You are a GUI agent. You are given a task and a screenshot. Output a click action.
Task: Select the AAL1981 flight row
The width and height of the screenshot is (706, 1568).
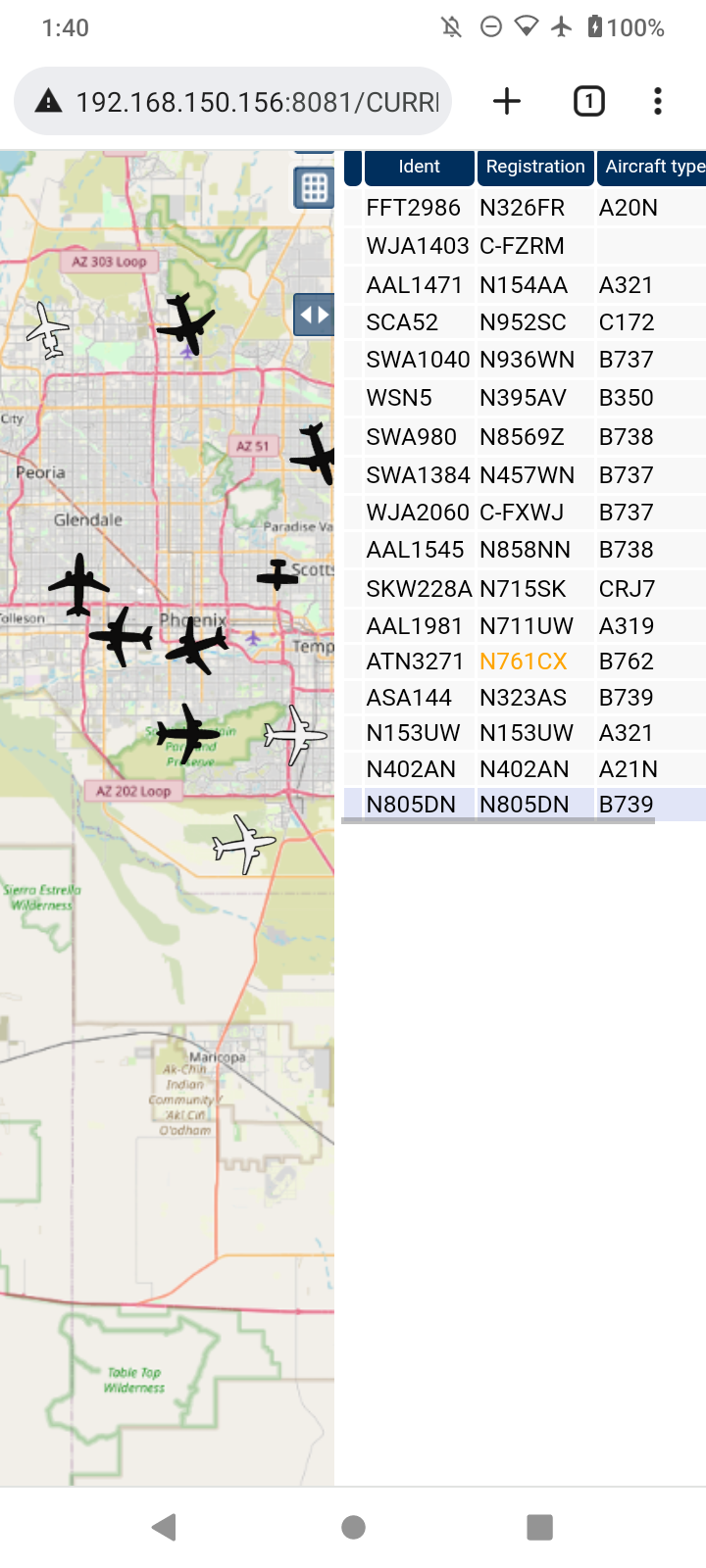tap(525, 625)
